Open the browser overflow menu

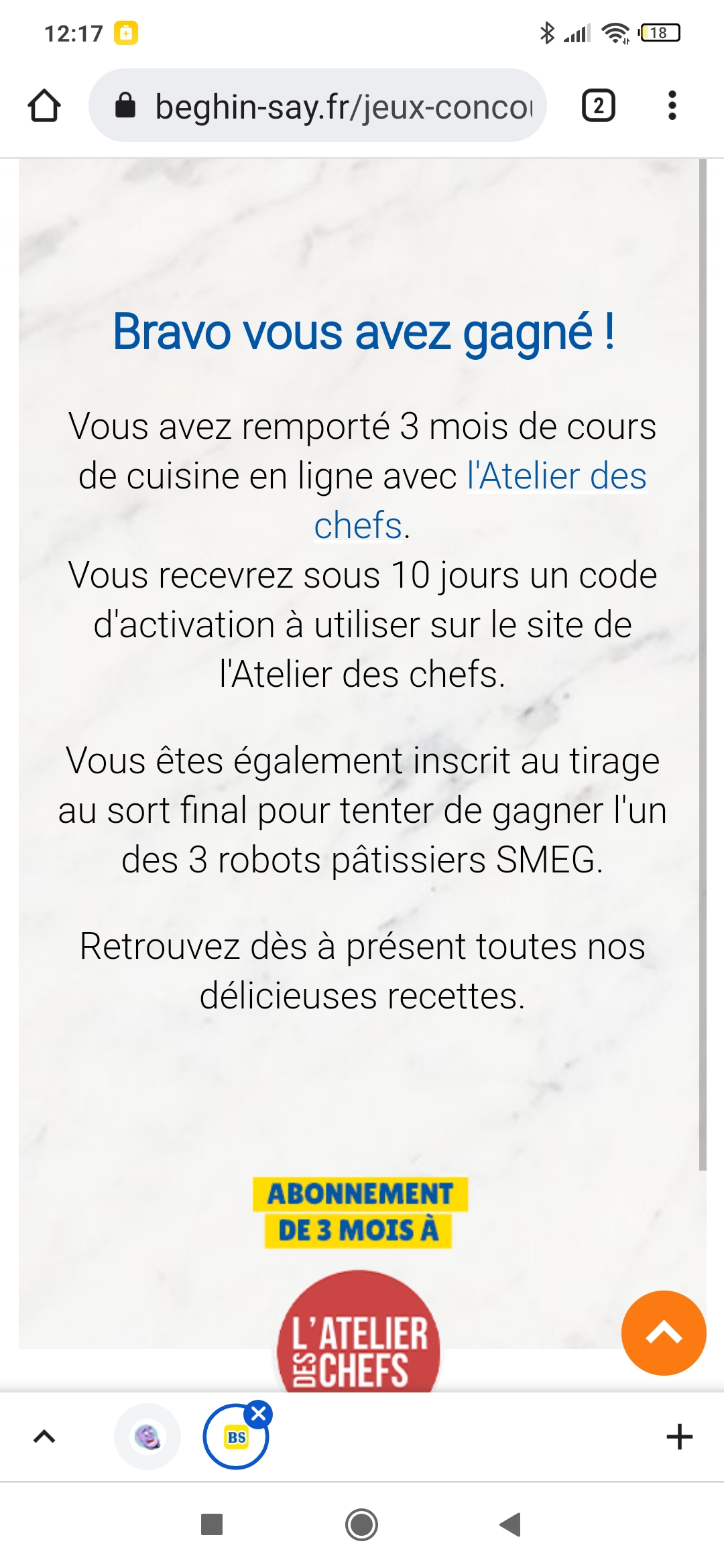(x=672, y=106)
